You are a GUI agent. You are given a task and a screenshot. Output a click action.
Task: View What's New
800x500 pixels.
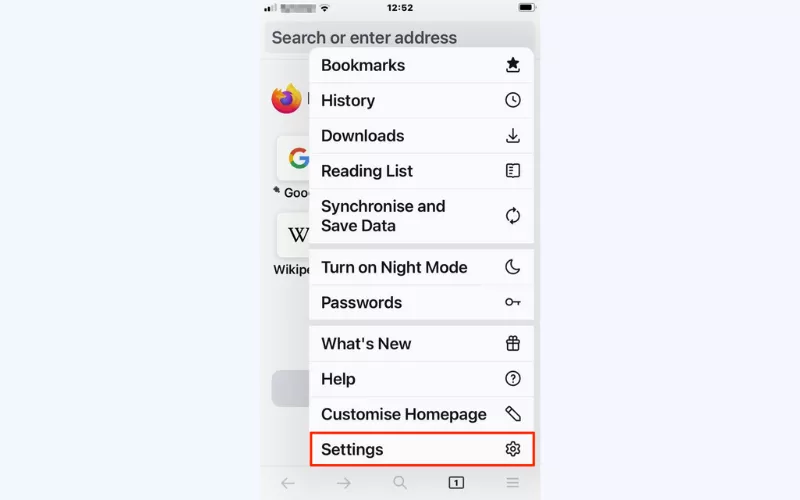click(x=420, y=343)
